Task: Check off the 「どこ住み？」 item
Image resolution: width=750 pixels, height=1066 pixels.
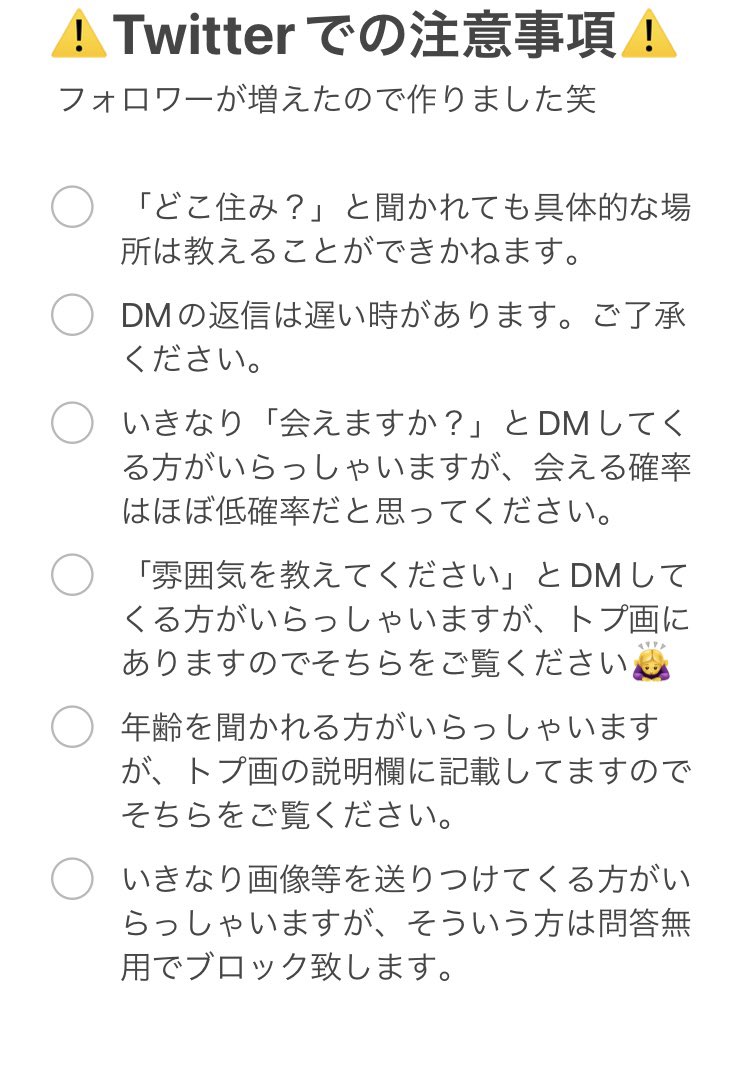Action: [x=72, y=207]
